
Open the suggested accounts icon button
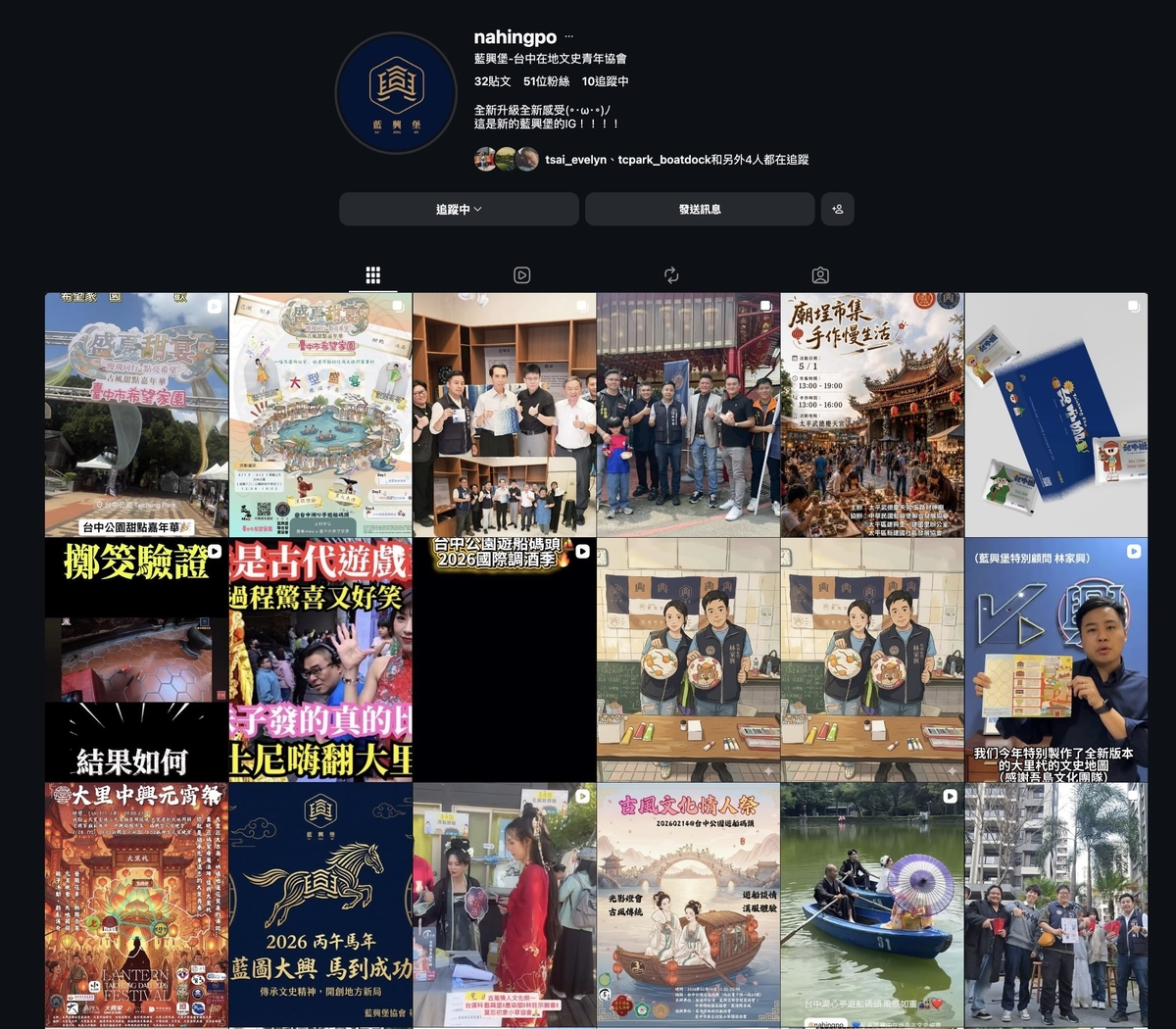(838, 209)
